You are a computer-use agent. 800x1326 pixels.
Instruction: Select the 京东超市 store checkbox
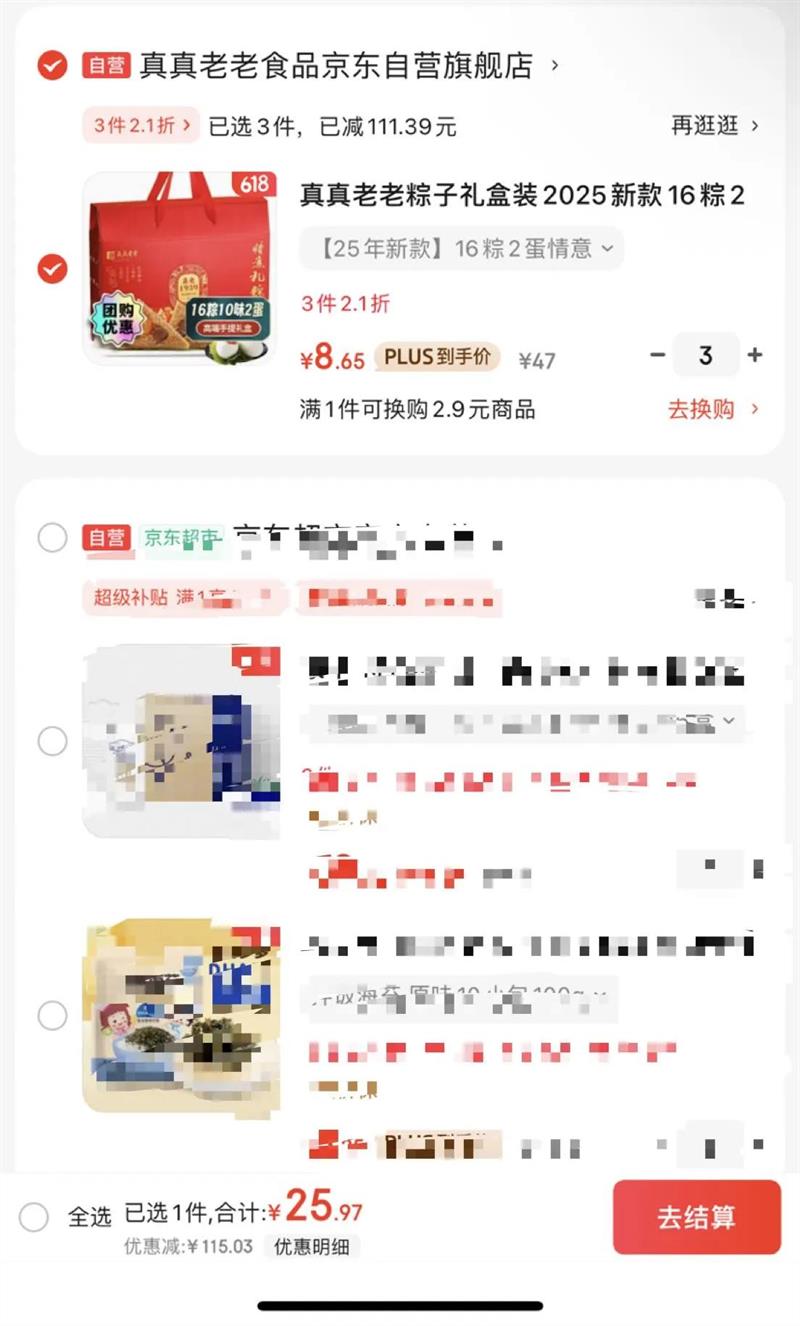pos(52,537)
